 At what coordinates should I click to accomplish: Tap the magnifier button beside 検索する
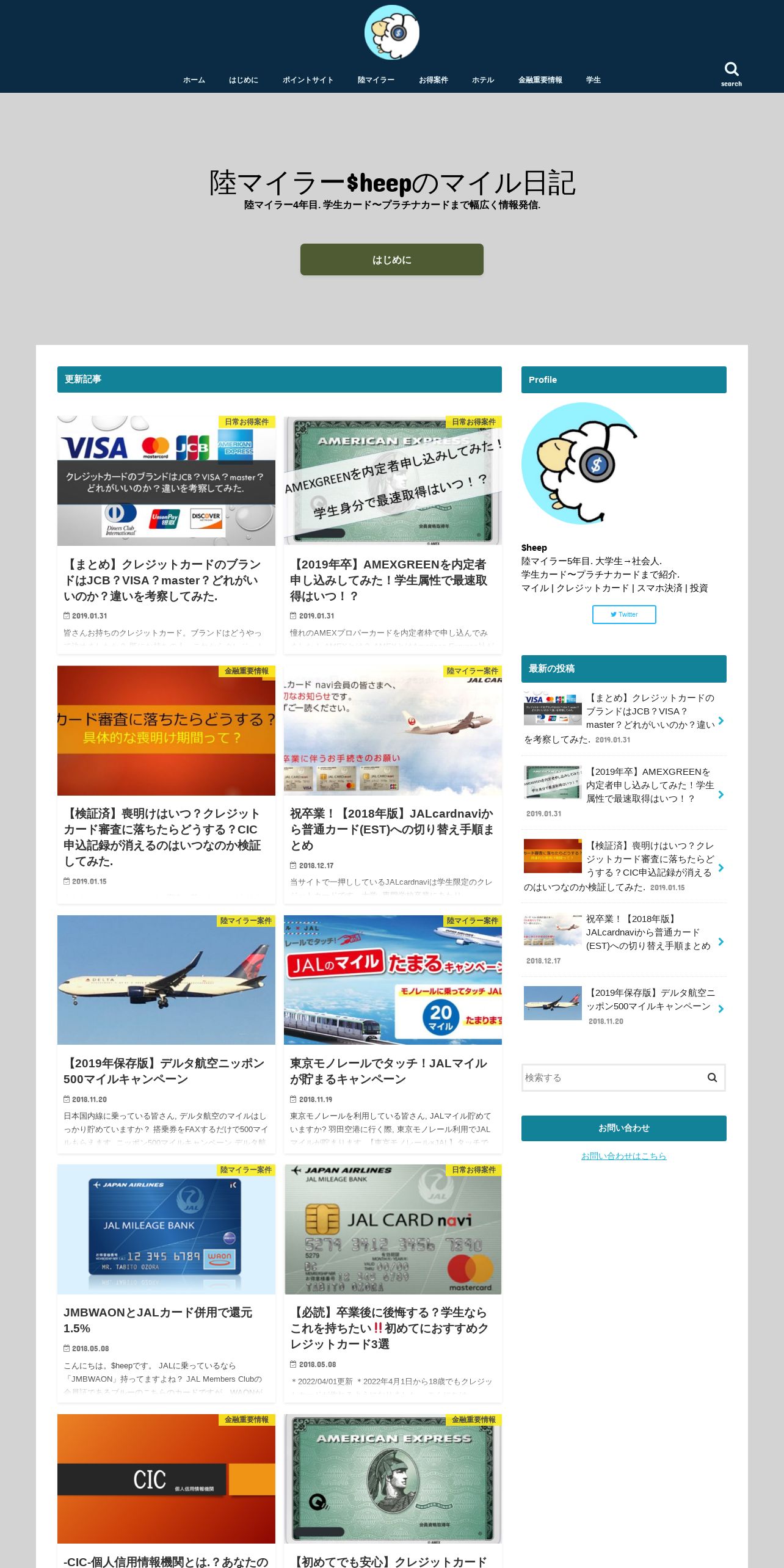712,1078
